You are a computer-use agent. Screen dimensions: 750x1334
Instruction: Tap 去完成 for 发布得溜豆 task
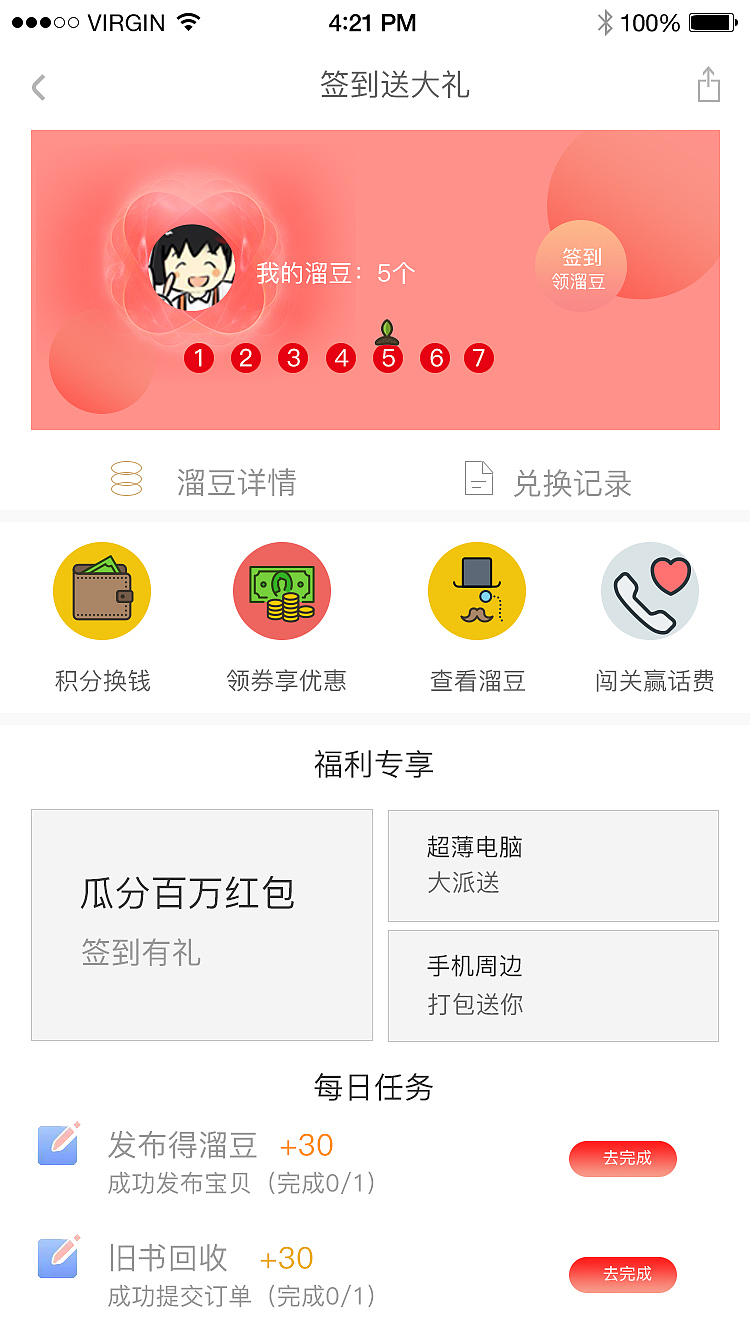point(623,1159)
